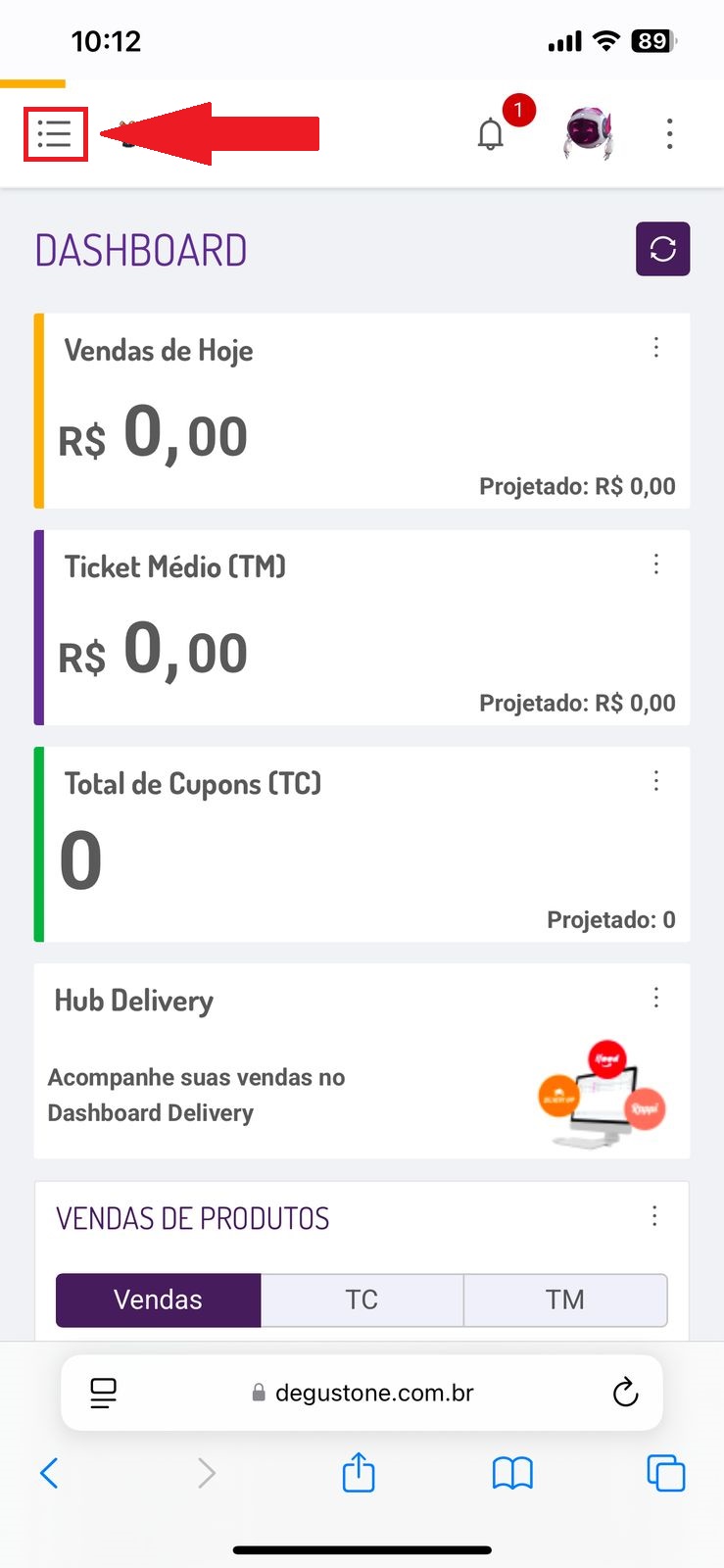The height and width of the screenshot is (1568, 724).
Task: Reload the page from the address bar
Action: click(625, 1393)
